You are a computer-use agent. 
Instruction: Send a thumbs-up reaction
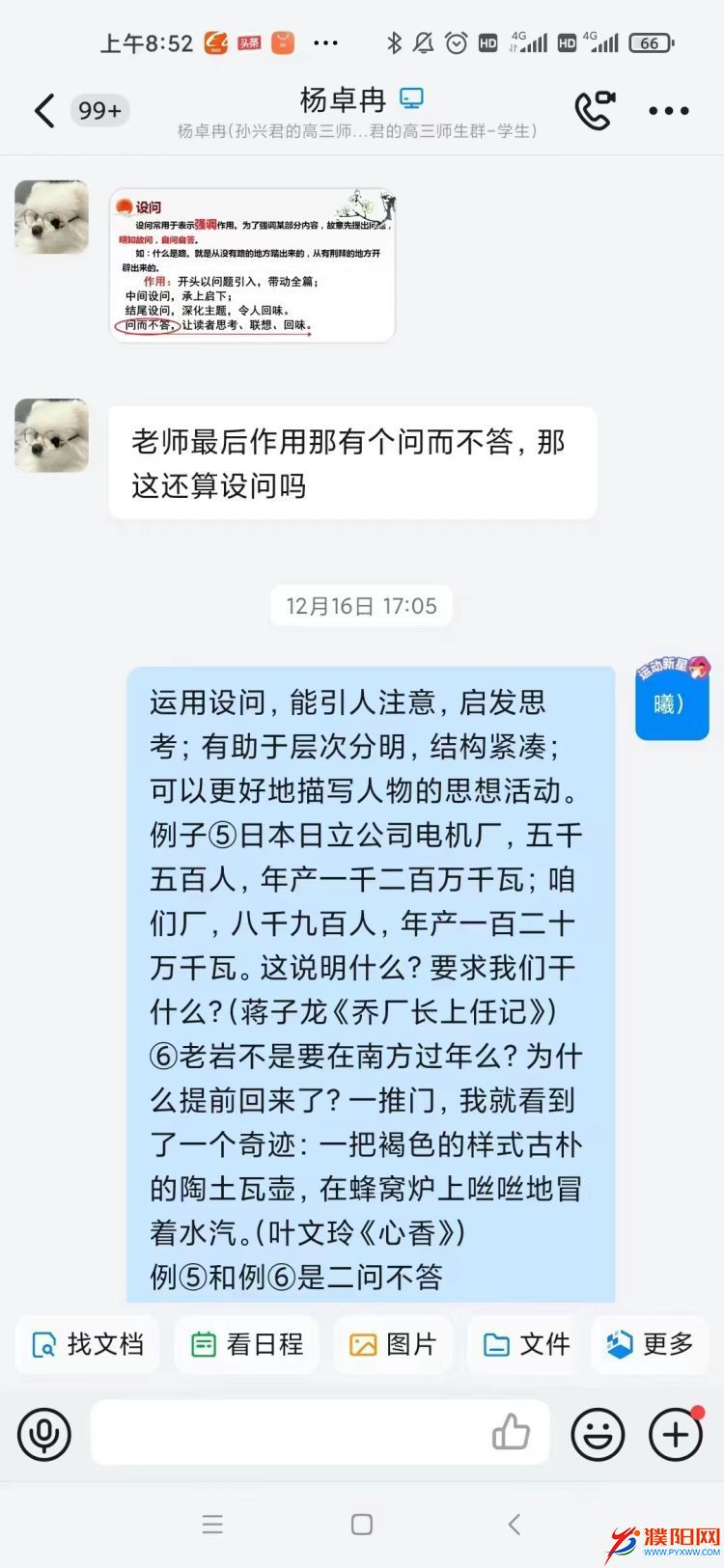(511, 1433)
